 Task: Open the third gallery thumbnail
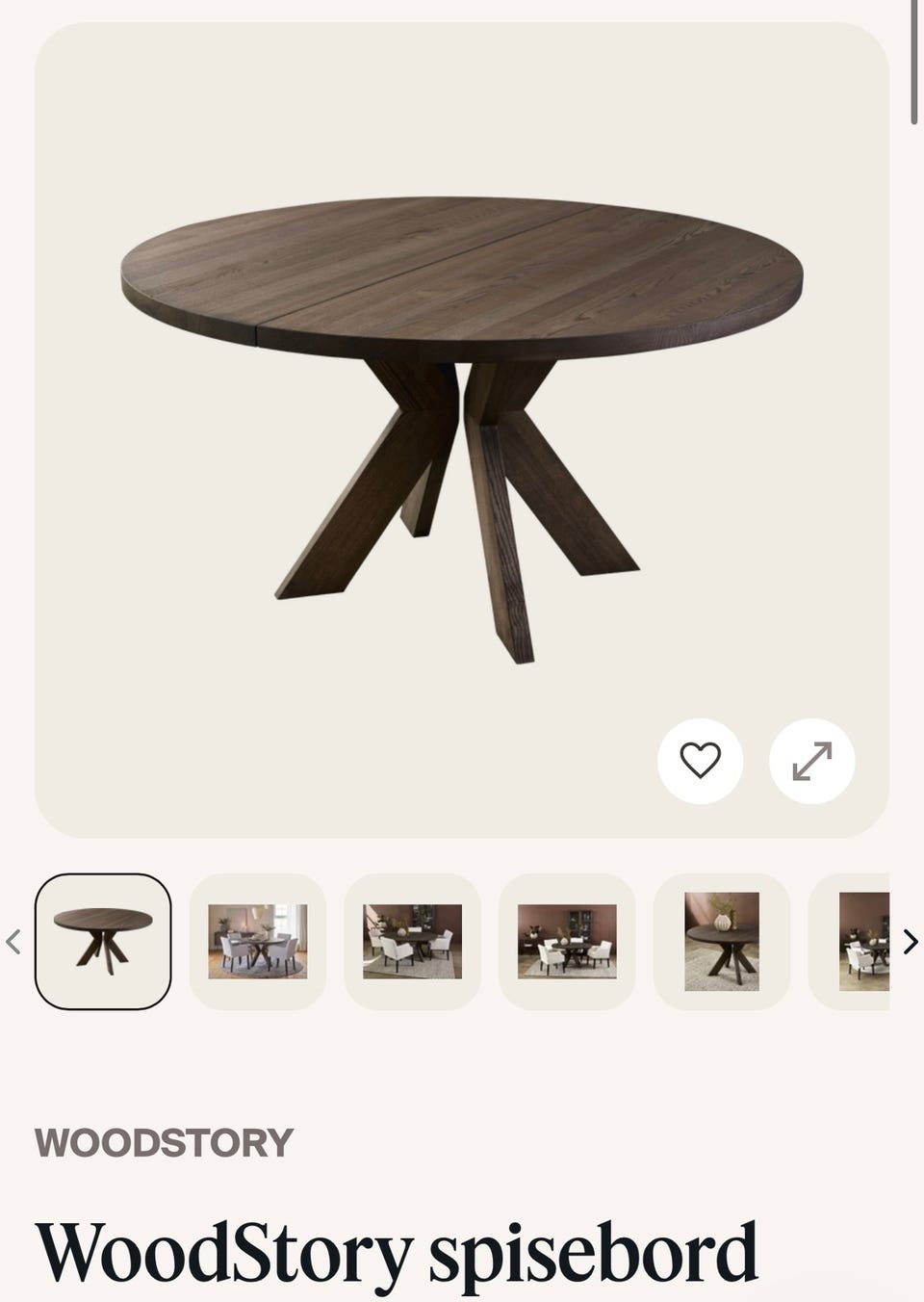click(412, 942)
